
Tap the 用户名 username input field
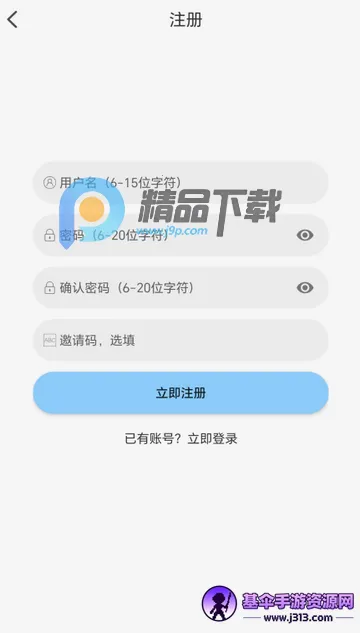point(180,182)
